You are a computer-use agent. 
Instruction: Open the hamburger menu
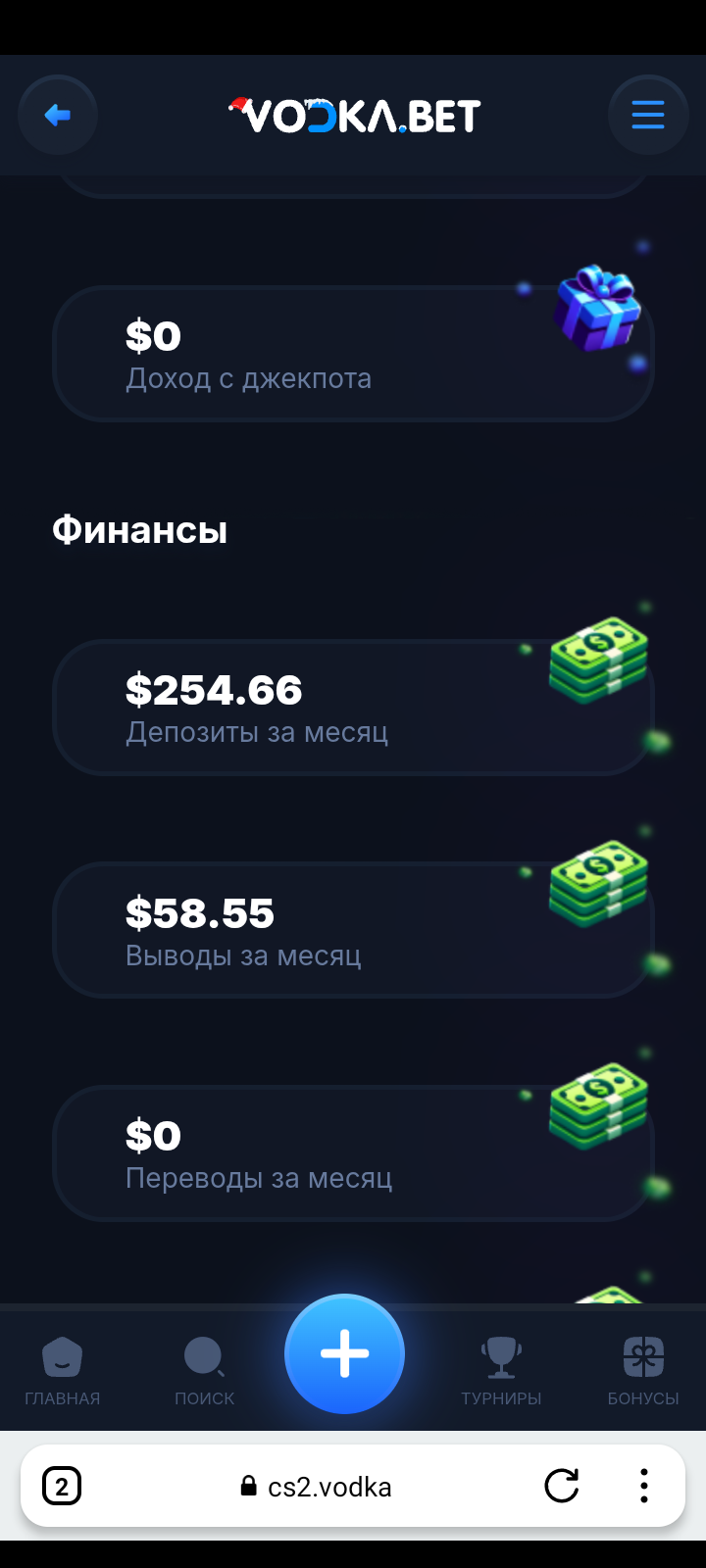pyautogui.click(x=647, y=116)
